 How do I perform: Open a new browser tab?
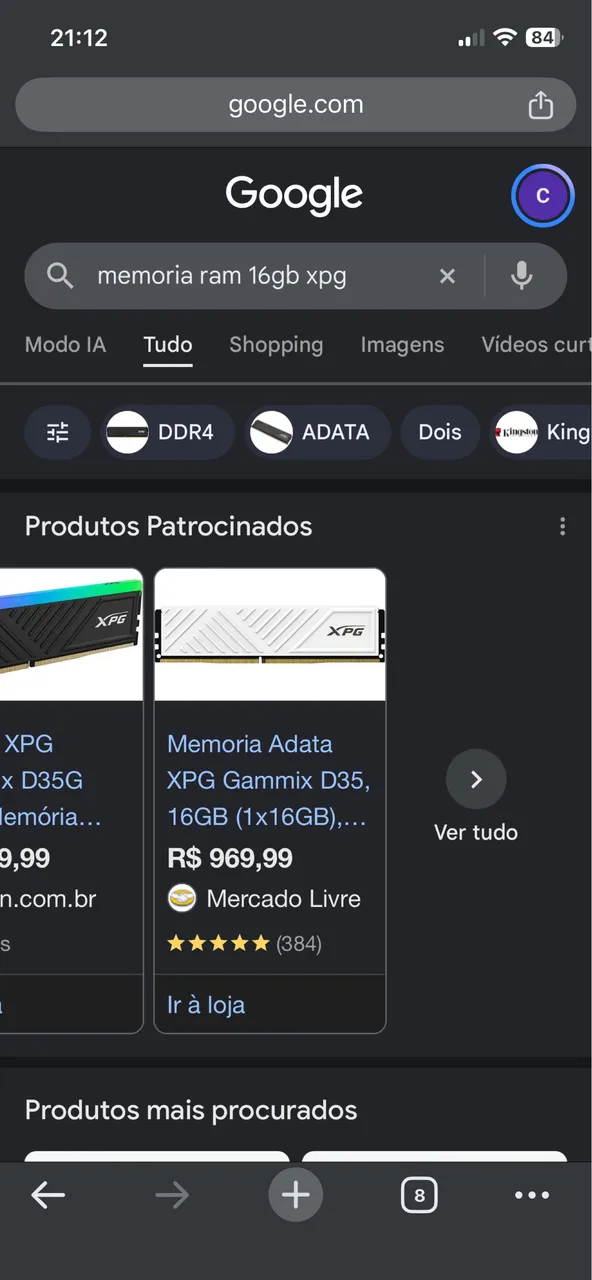coord(295,1195)
